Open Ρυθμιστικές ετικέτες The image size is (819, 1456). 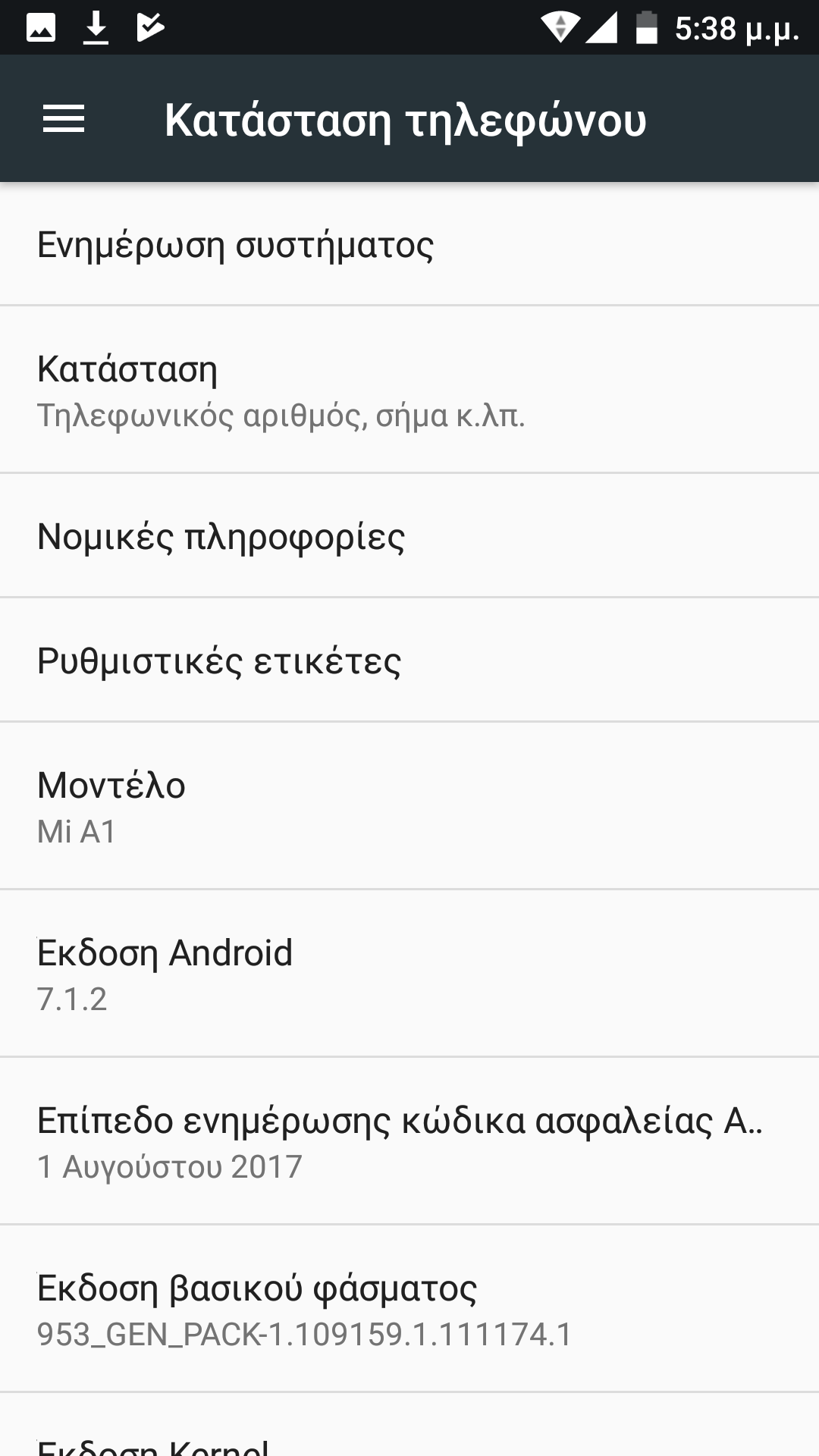coord(409,661)
